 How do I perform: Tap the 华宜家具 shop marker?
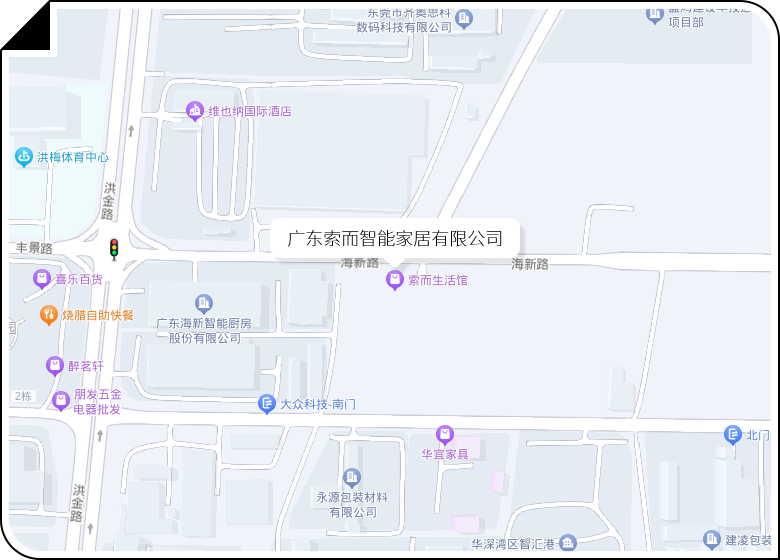point(445,435)
